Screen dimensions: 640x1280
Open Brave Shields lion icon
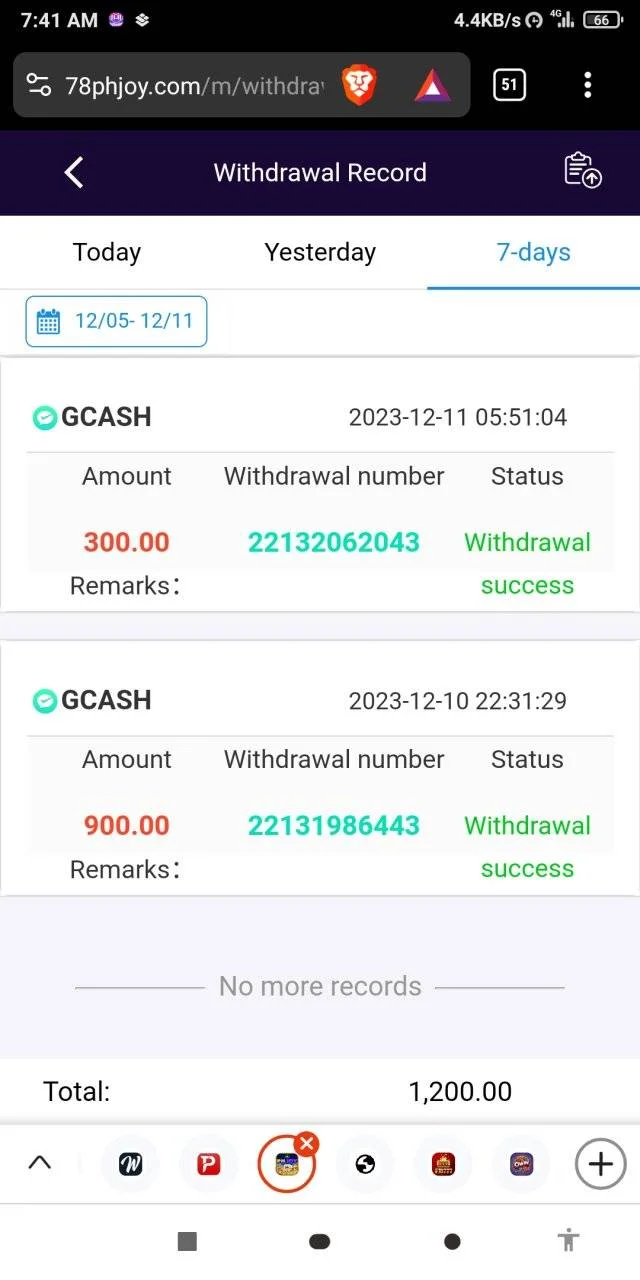pos(360,86)
